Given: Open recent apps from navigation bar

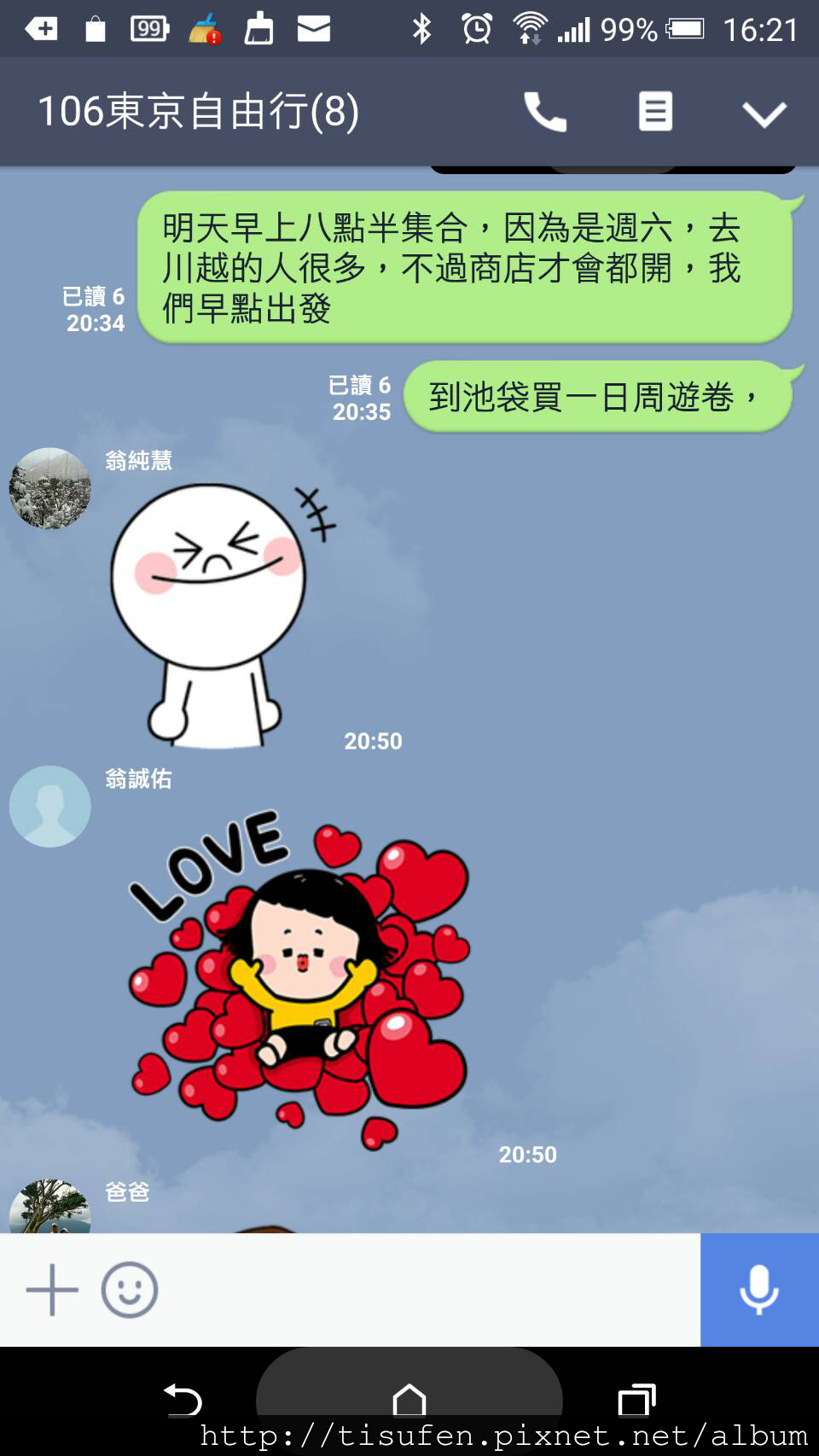Looking at the screenshot, I should (636, 1400).
